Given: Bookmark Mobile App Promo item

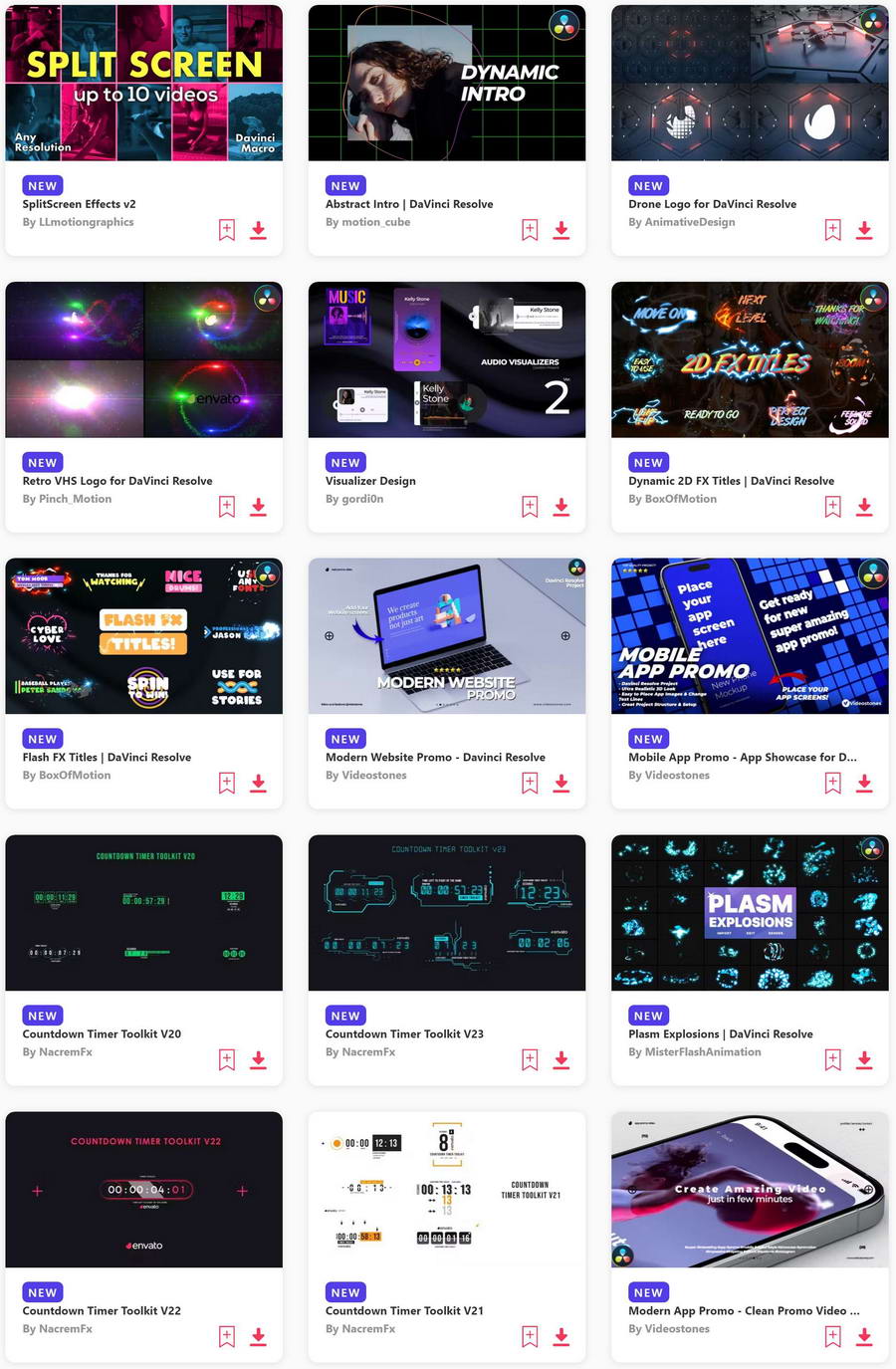Looking at the screenshot, I should point(832,784).
